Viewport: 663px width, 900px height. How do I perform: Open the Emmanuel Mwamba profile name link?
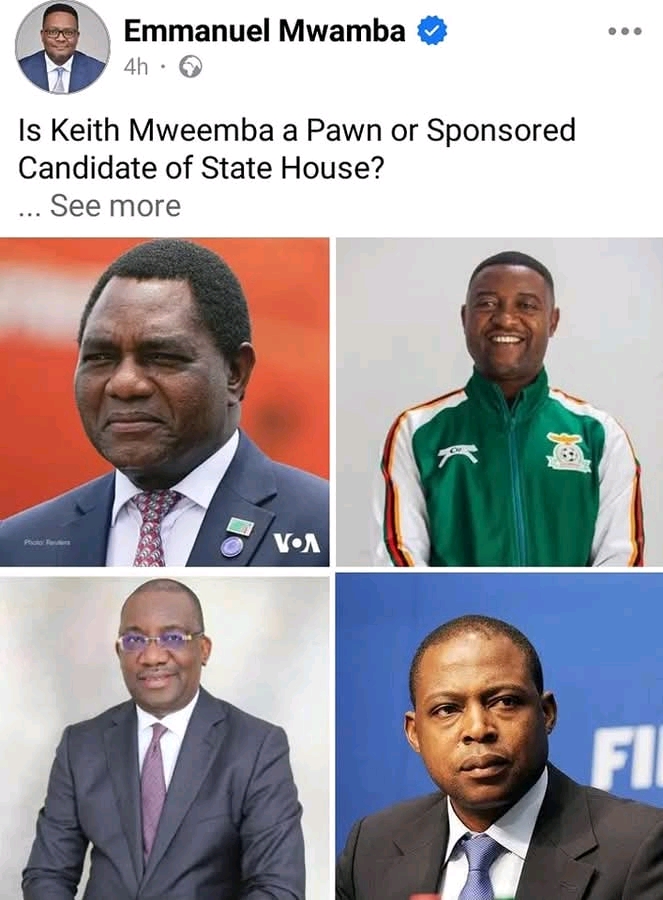pyautogui.click(x=264, y=31)
